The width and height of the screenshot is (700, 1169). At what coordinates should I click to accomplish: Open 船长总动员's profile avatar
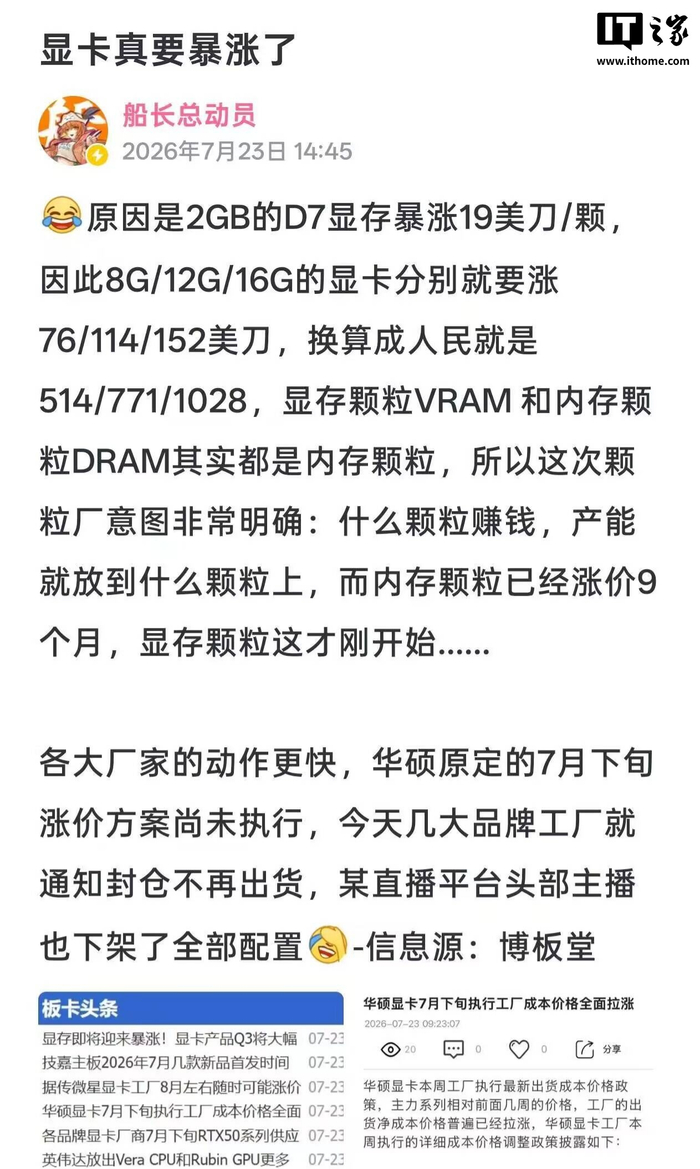click(73, 130)
